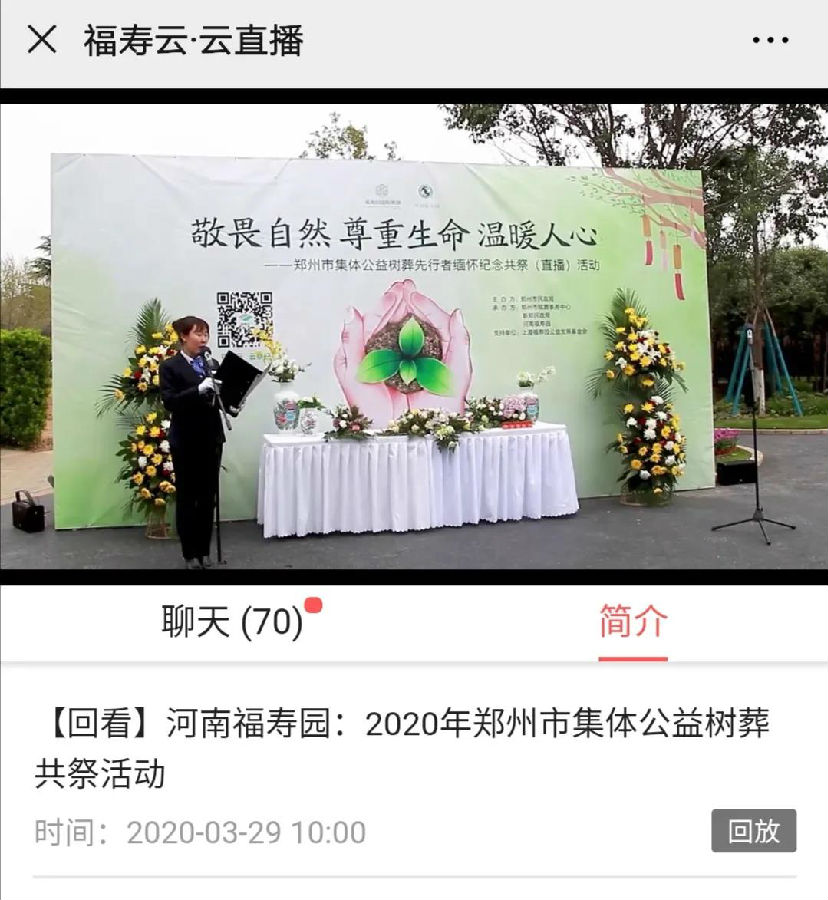
Task: Select the 简介 tab
Action: tap(633, 622)
